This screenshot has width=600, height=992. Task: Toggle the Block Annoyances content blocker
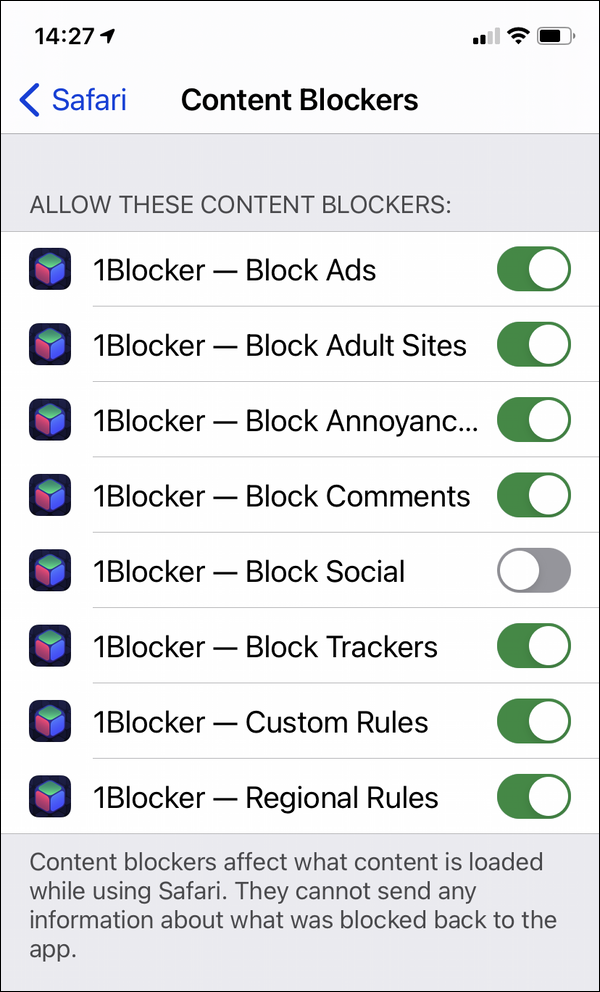[533, 420]
